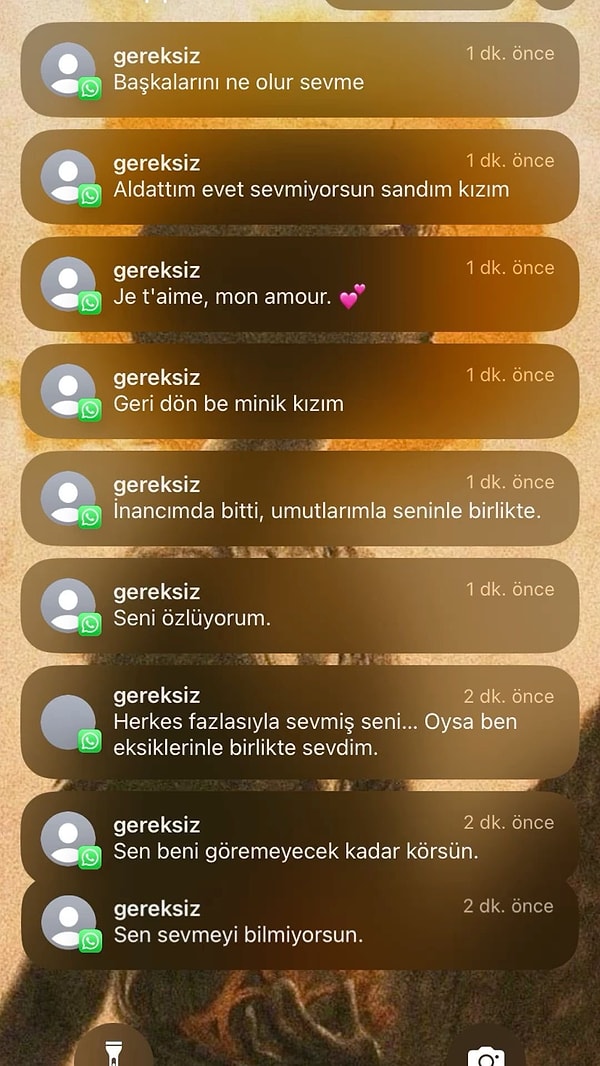The width and height of the screenshot is (600, 1066).
Task: Open the 'Başkalarını ne olur sevme' notification
Action: click(300, 69)
